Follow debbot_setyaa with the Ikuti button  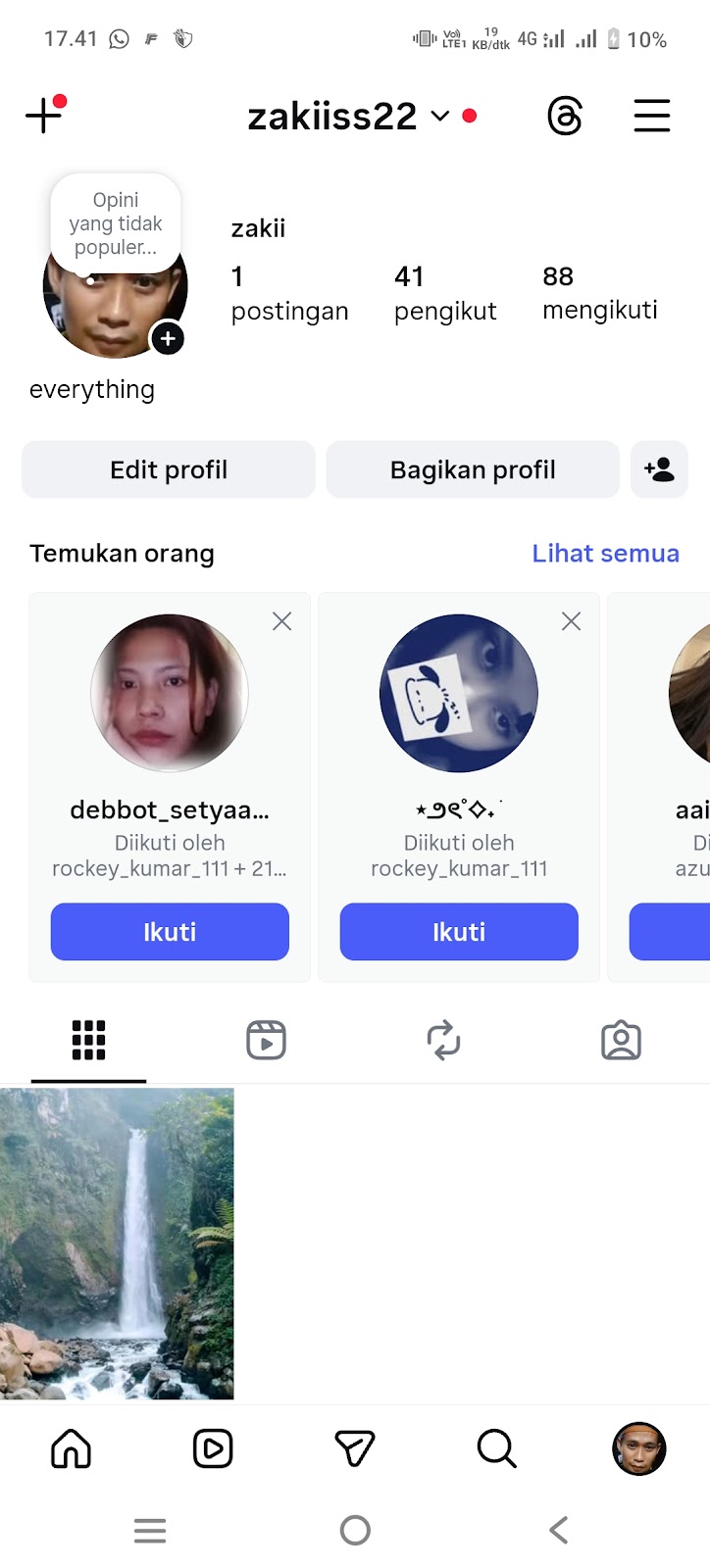coord(170,932)
